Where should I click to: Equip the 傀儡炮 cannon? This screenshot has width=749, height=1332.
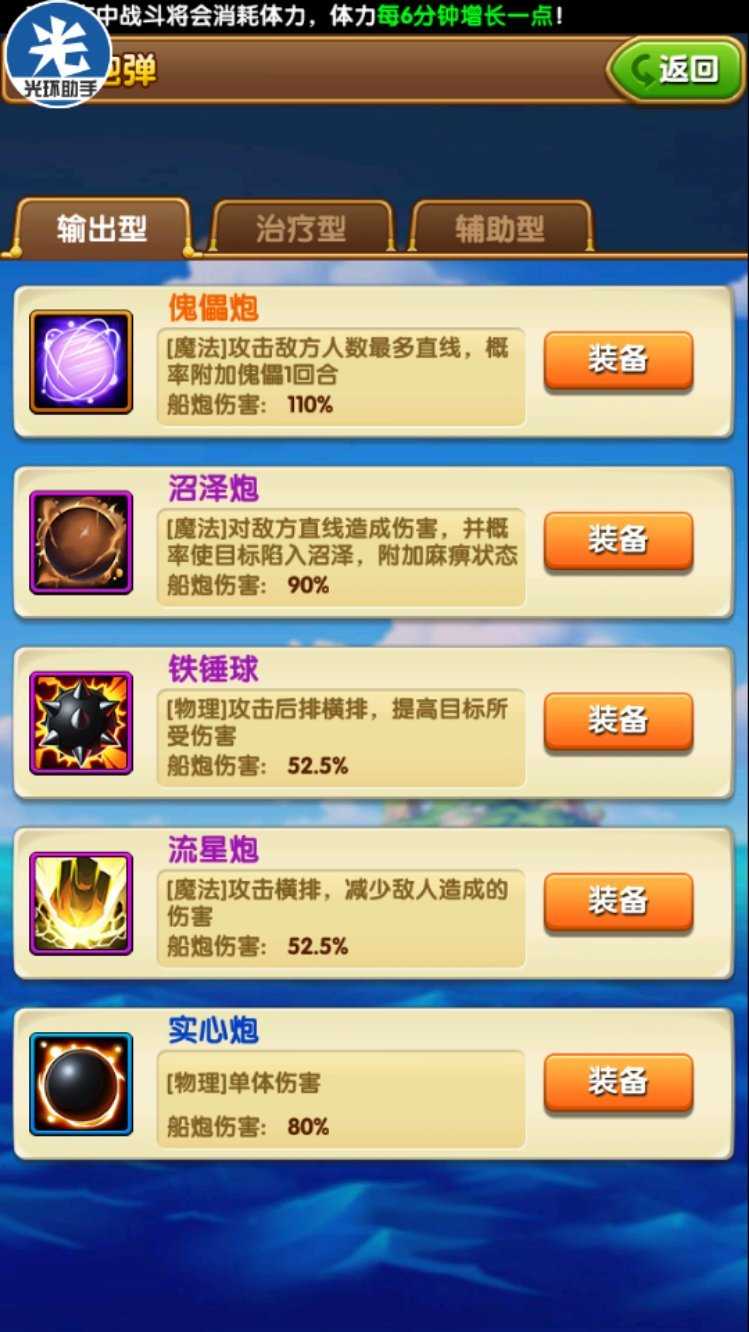[618, 360]
